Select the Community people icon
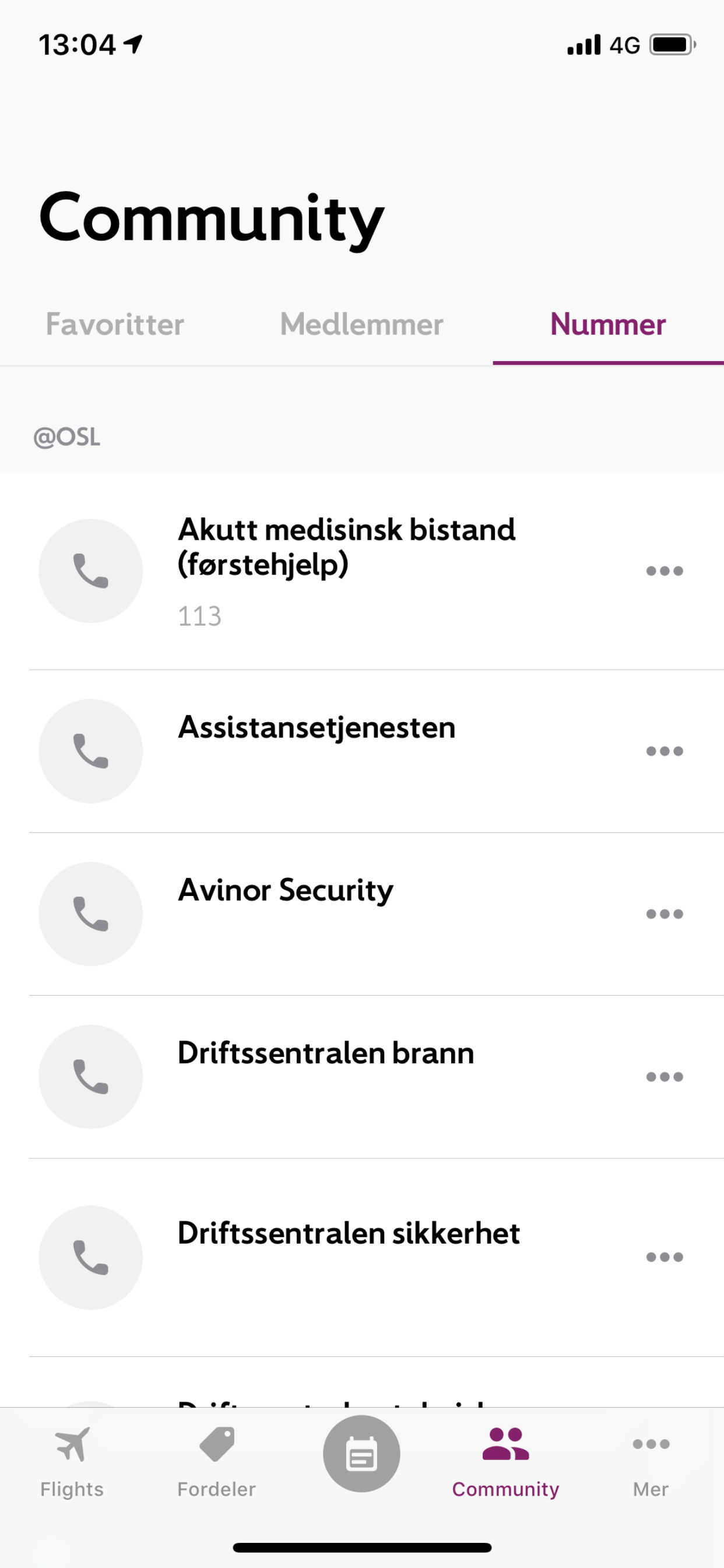The width and height of the screenshot is (724, 1568). [505, 1443]
